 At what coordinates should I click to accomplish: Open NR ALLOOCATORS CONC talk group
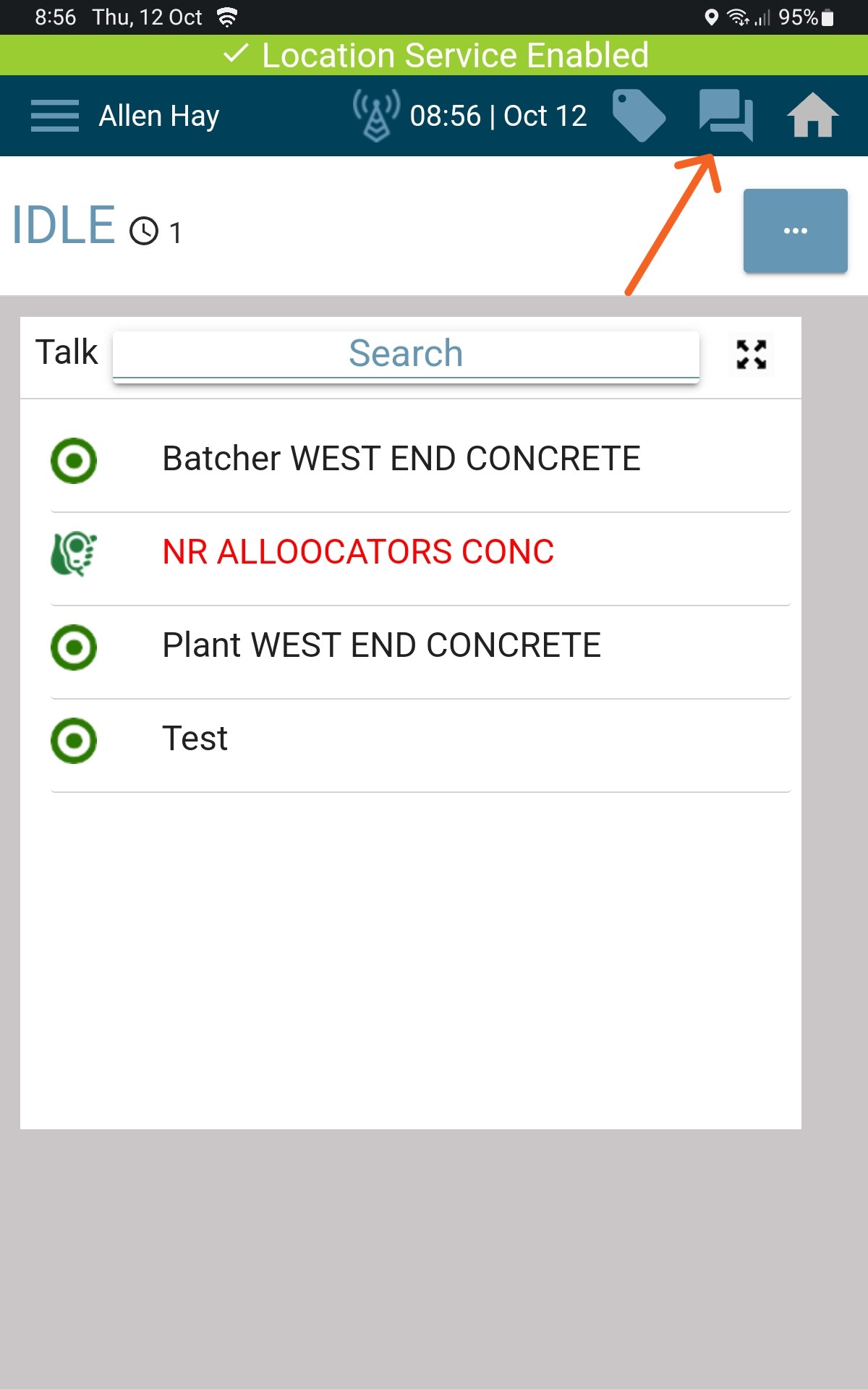358,553
